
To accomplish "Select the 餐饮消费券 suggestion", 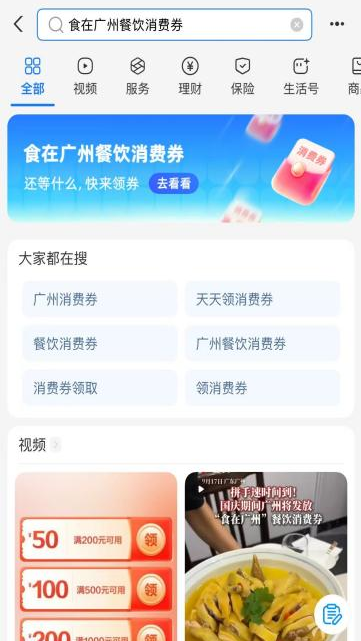I will tap(100, 344).
